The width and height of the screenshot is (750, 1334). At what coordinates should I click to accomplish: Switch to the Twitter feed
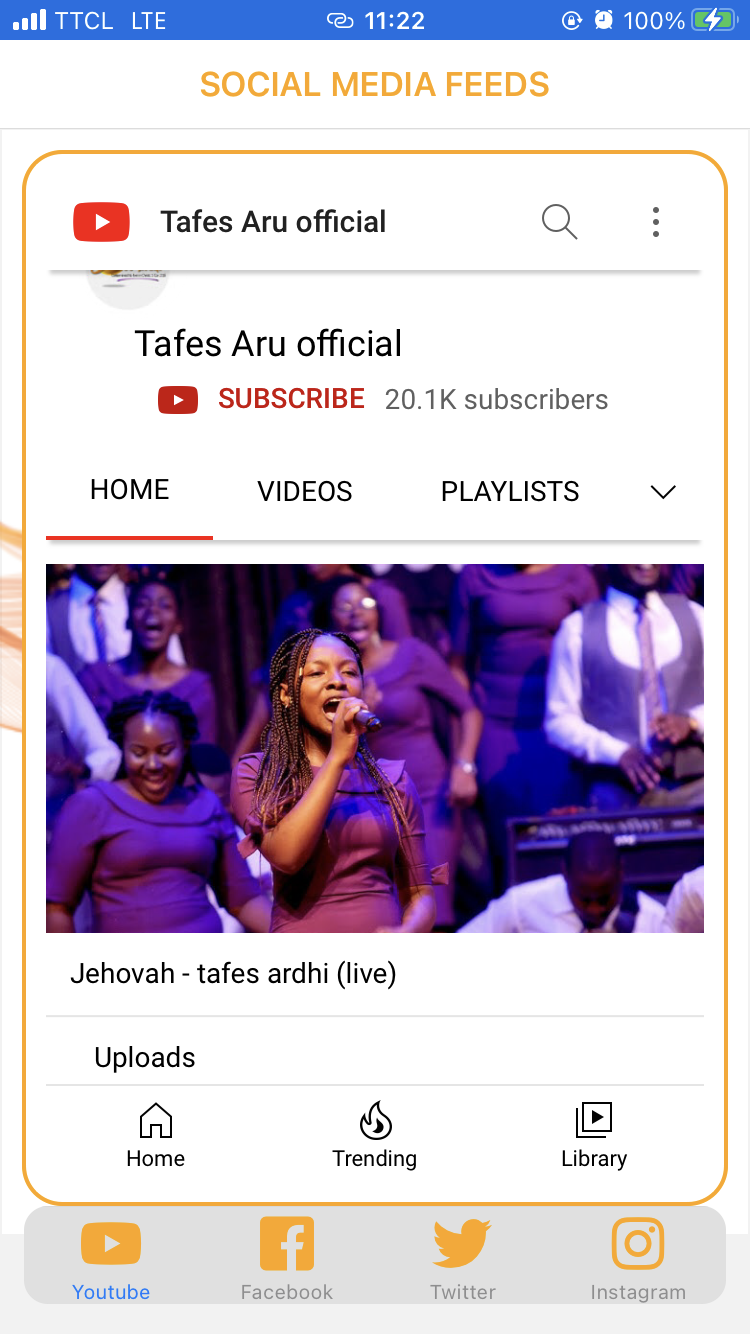click(463, 1258)
